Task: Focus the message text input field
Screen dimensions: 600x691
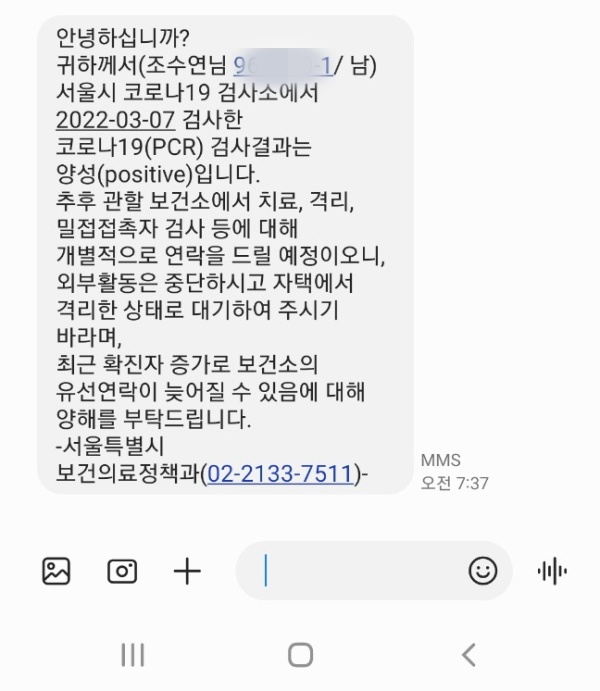Action: click(x=360, y=571)
